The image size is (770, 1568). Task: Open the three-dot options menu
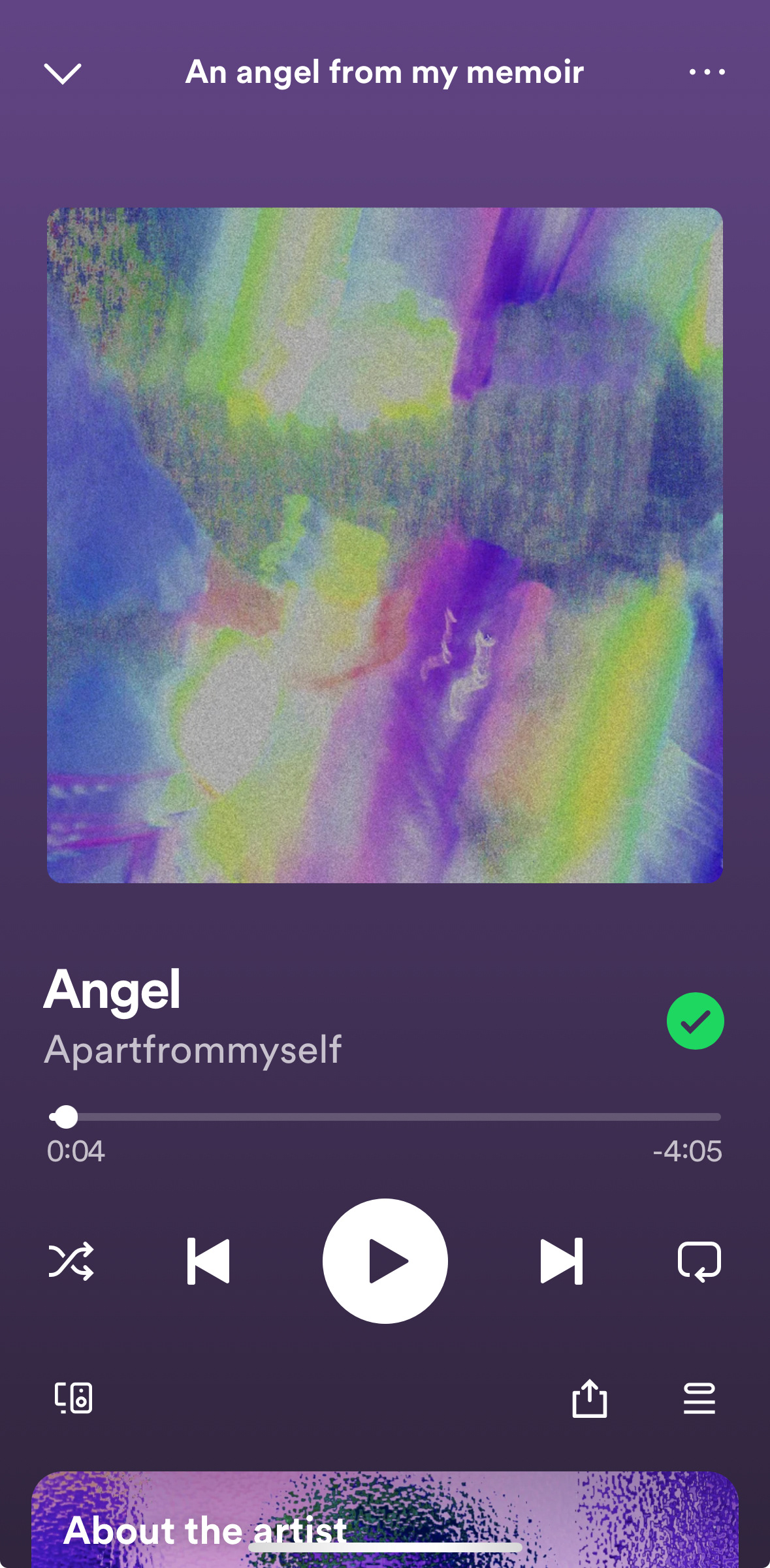click(707, 72)
